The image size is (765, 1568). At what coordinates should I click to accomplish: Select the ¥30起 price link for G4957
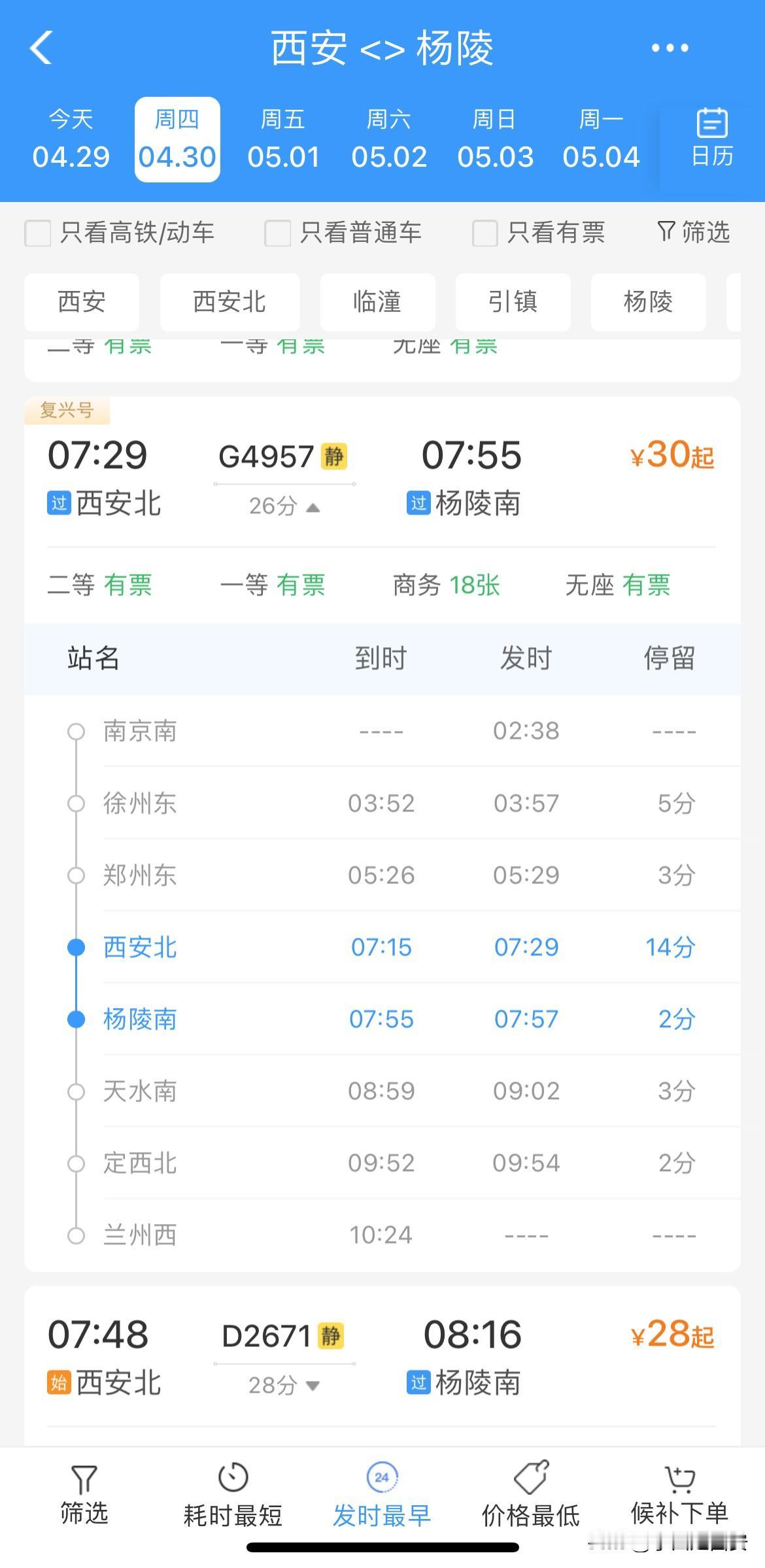click(671, 457)
